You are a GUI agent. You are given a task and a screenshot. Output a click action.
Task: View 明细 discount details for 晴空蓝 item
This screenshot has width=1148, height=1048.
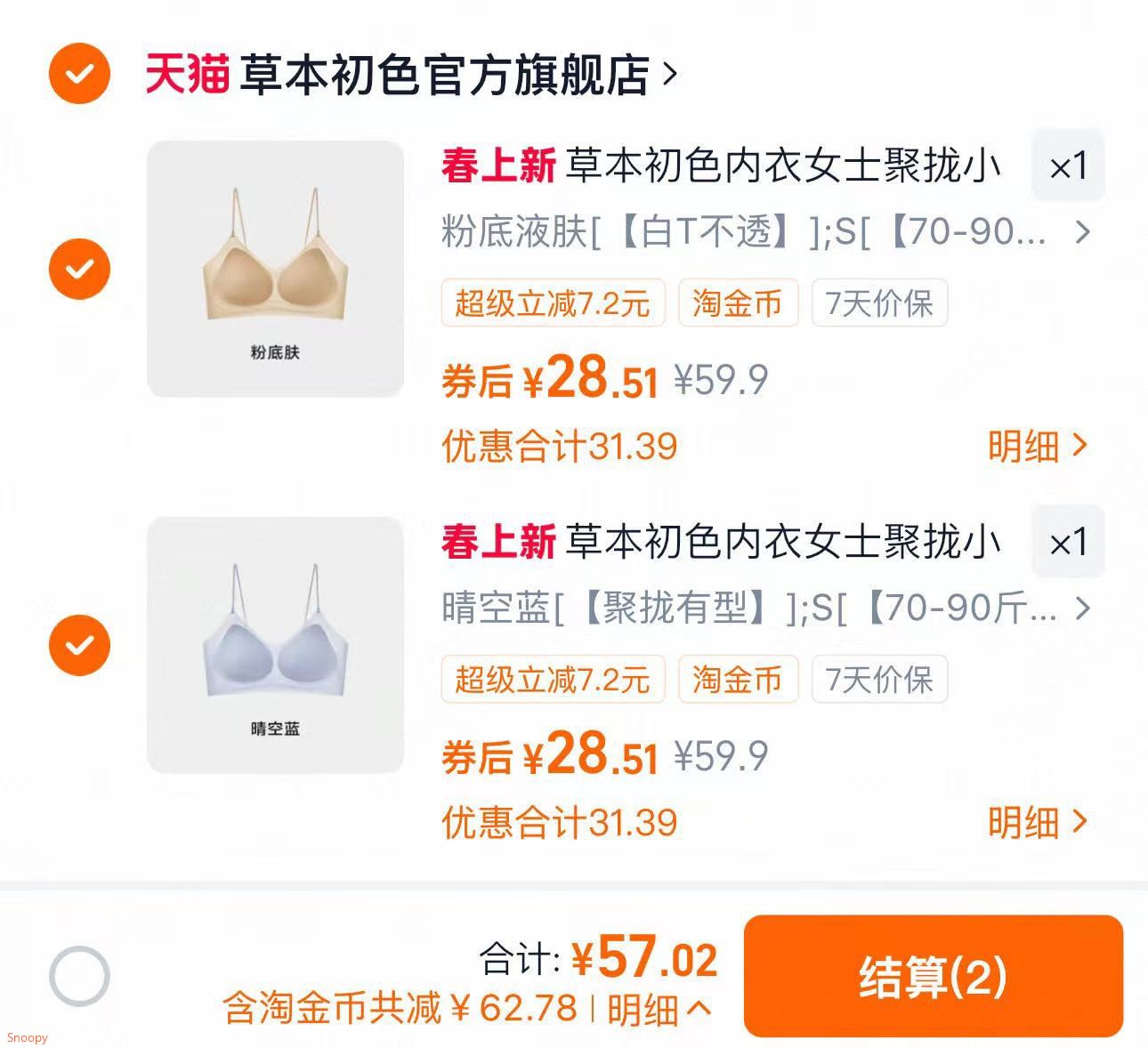point(1038,822)
